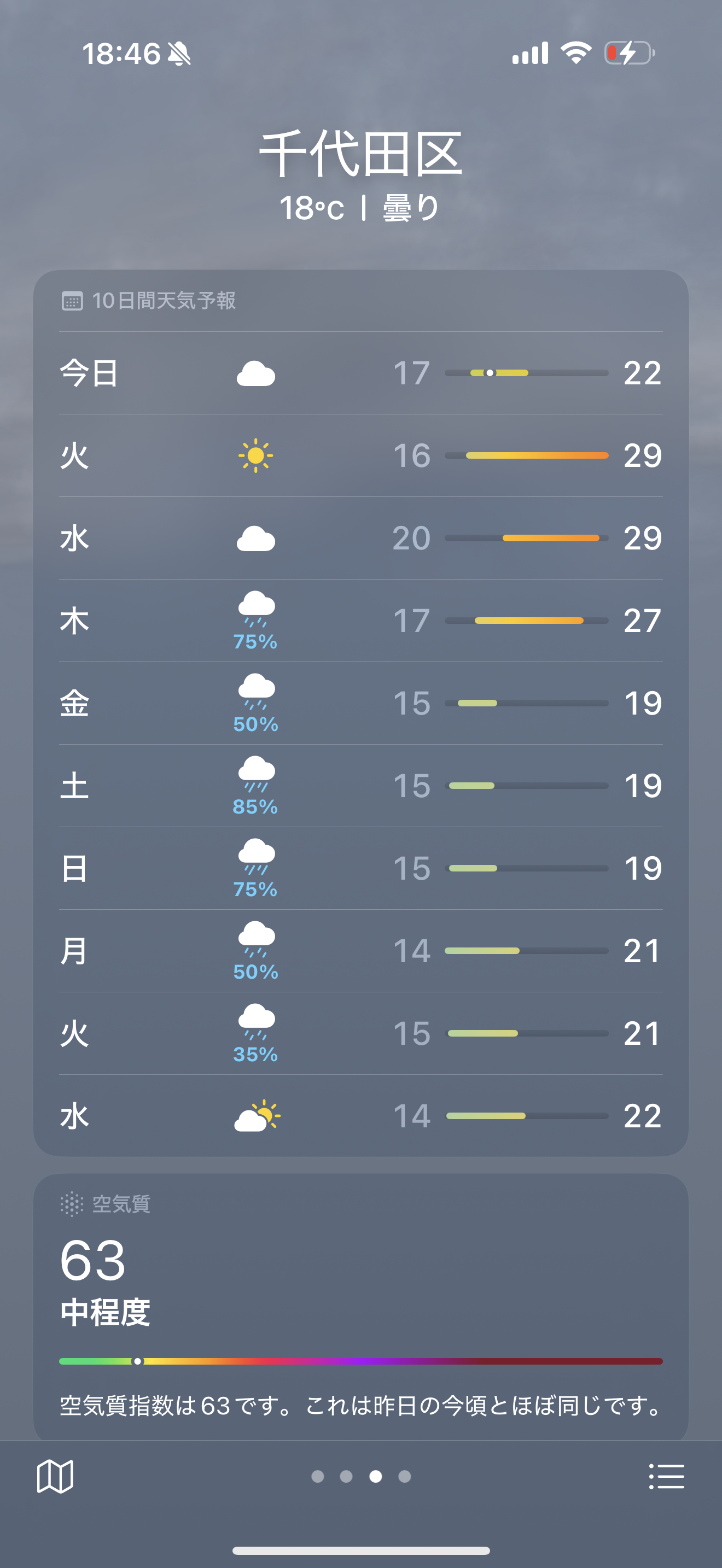Open the 空気質 air quality card
This screenshot has width=722, height=1568.
tap(360, 1307)
